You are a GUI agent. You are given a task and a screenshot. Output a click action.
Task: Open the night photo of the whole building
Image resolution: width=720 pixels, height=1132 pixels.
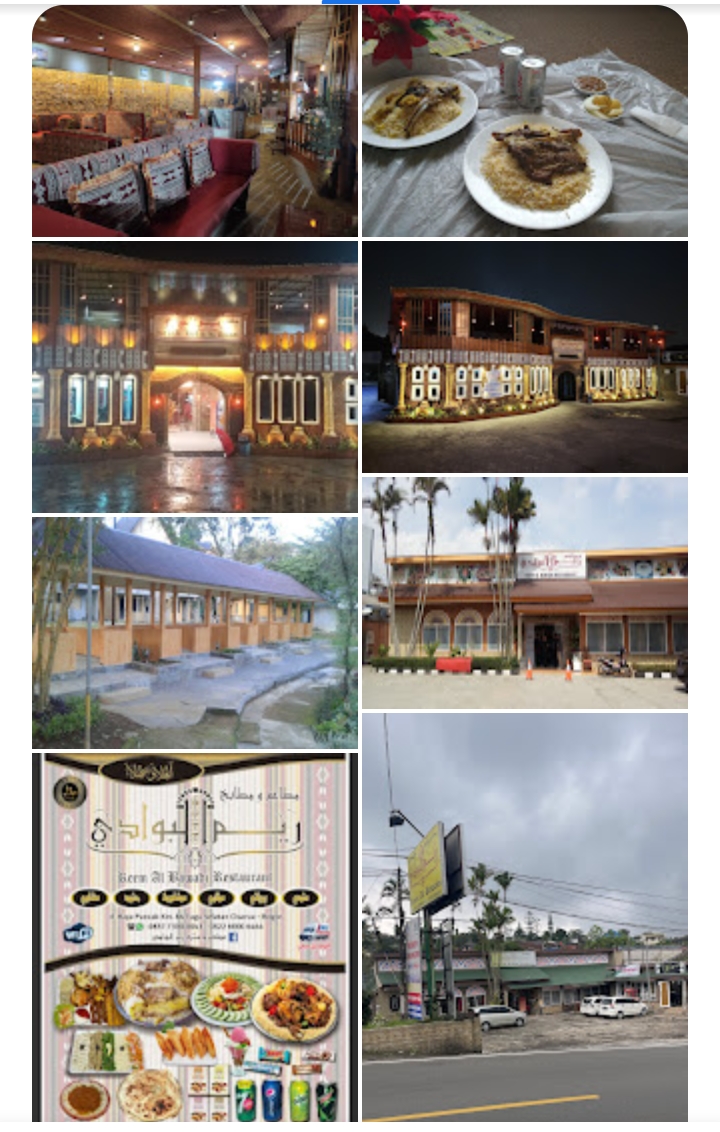524,356
